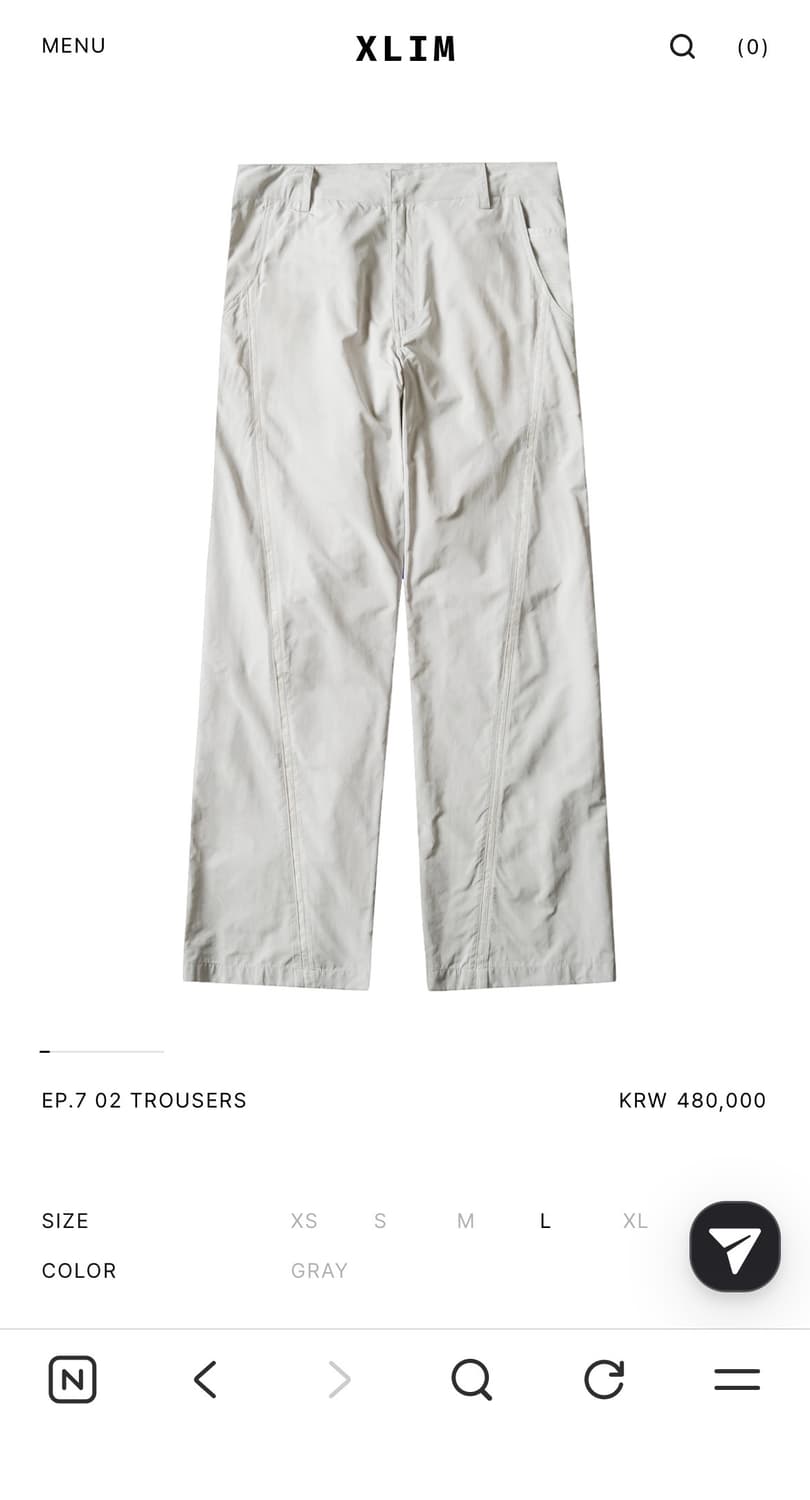Open search from the top bar

(x=682, y=46)
